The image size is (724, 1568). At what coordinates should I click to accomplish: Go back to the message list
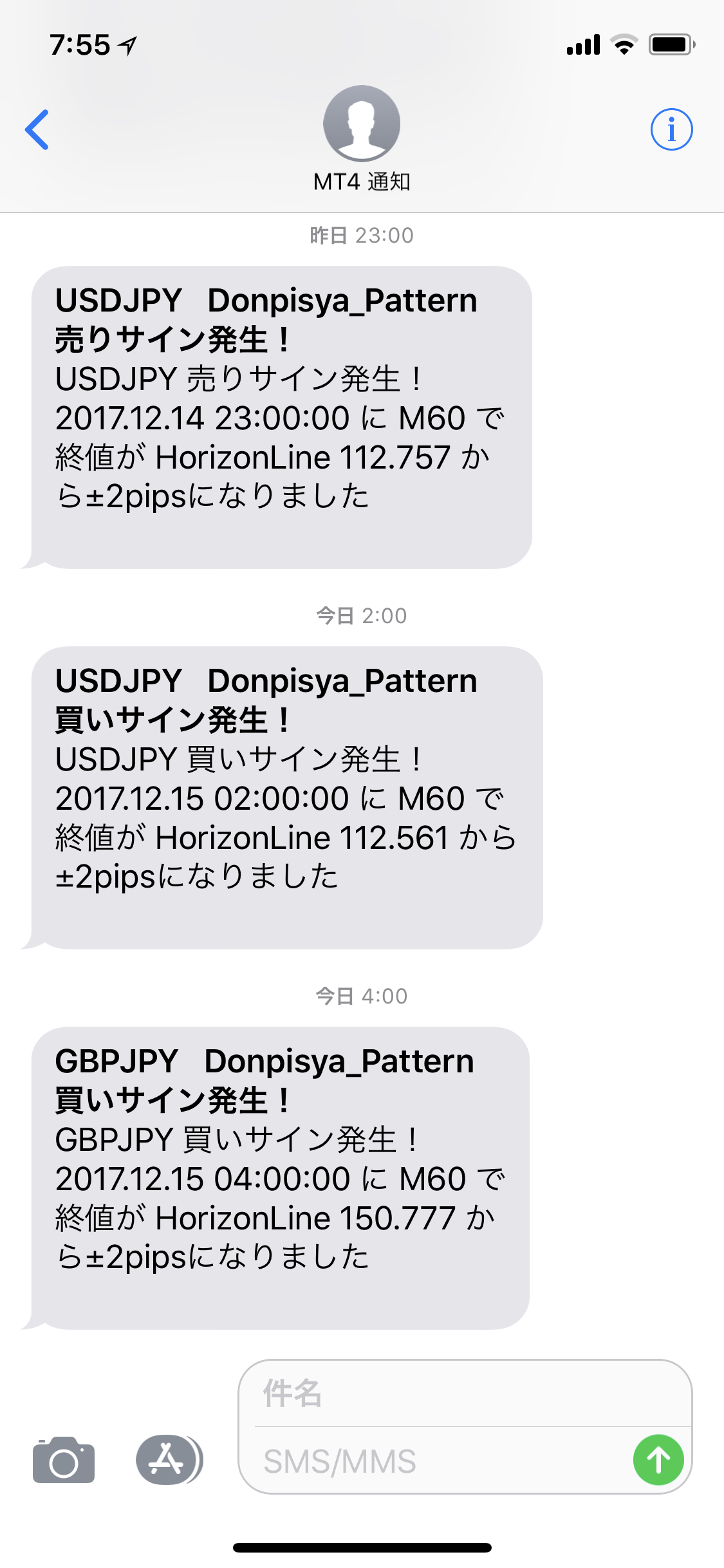click(37, 129)
